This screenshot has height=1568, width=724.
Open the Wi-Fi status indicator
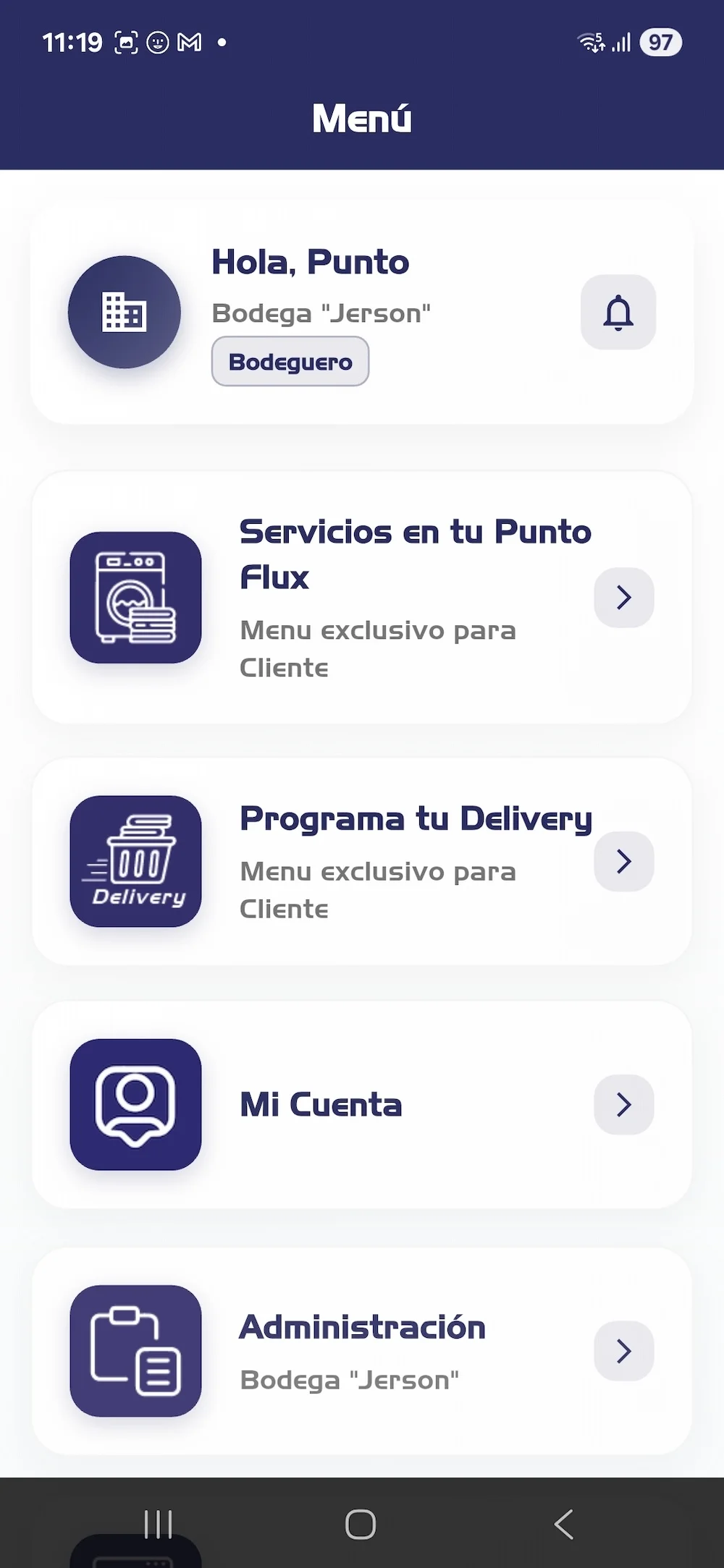pos(591,42)
